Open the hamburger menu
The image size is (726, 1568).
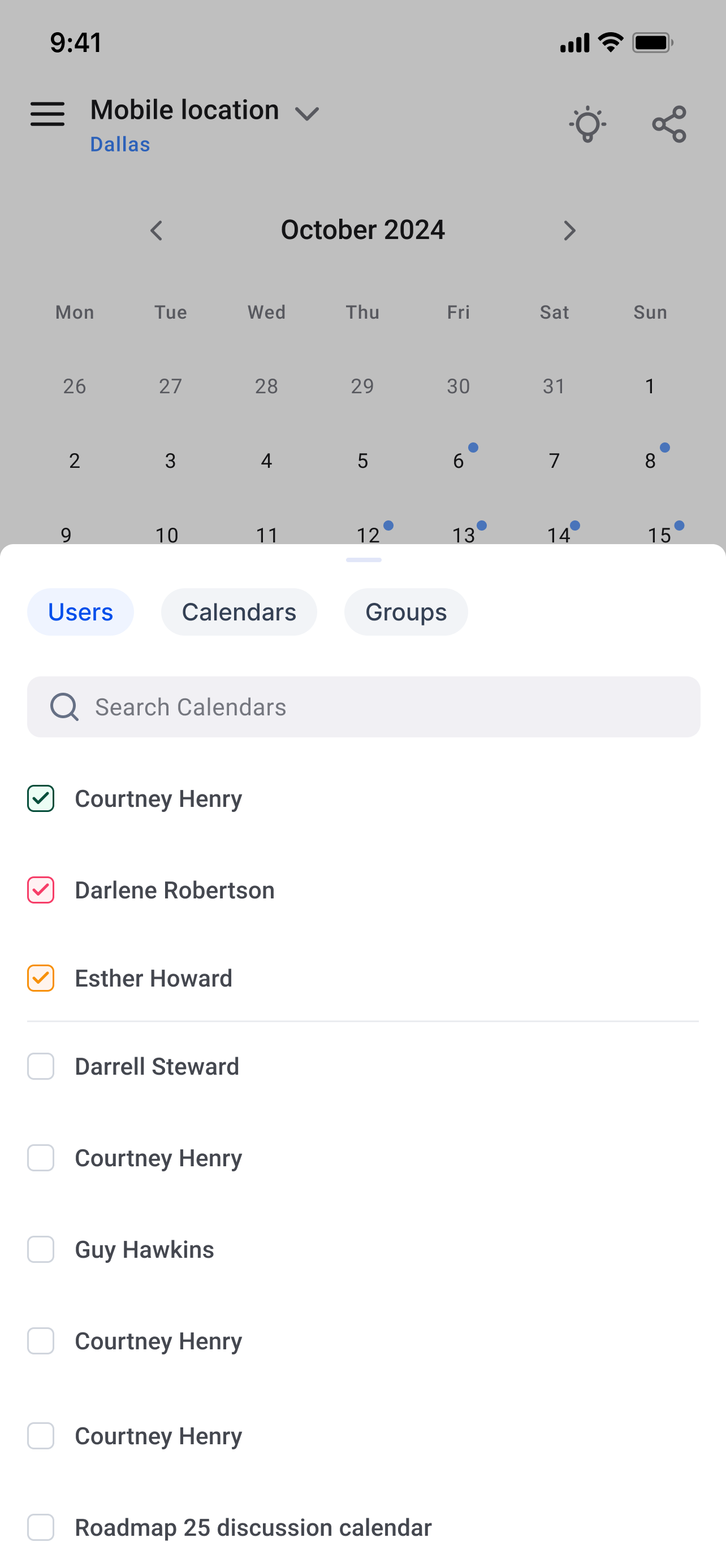(x=47, y=114)
